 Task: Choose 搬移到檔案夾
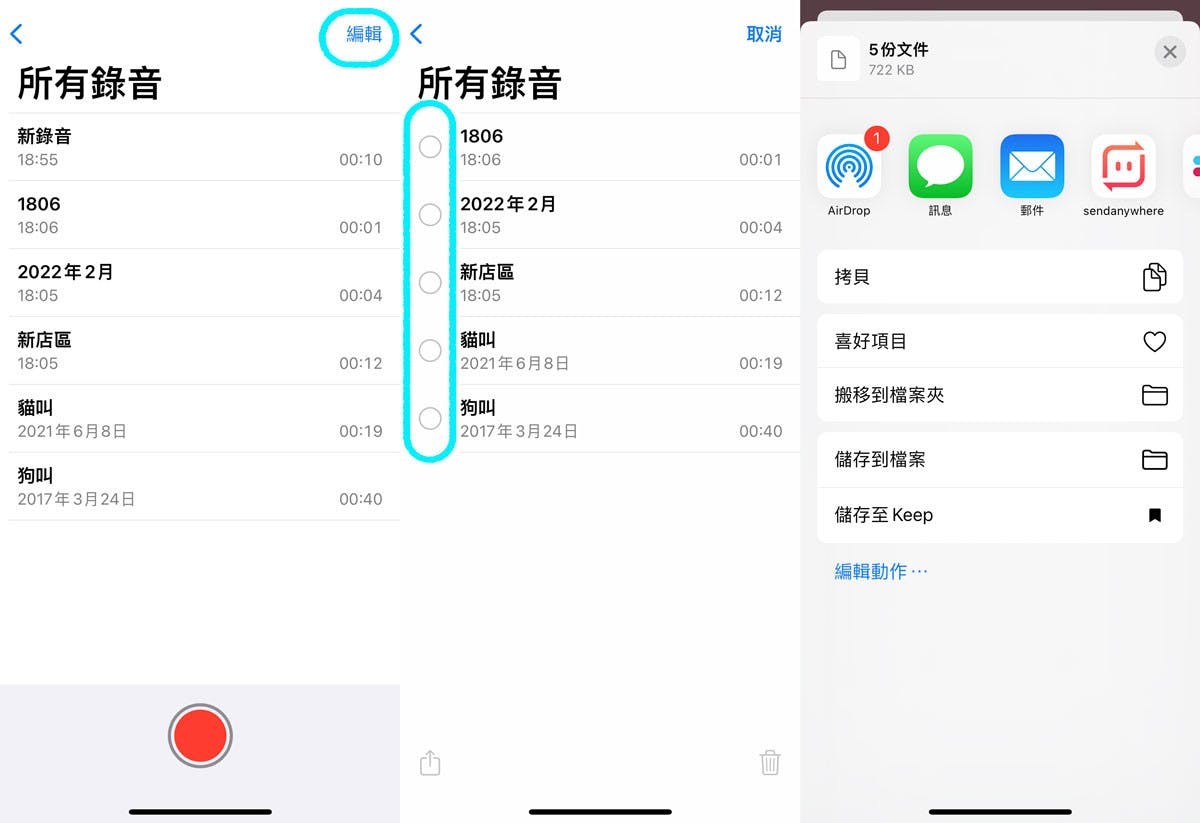point(1000,395)
